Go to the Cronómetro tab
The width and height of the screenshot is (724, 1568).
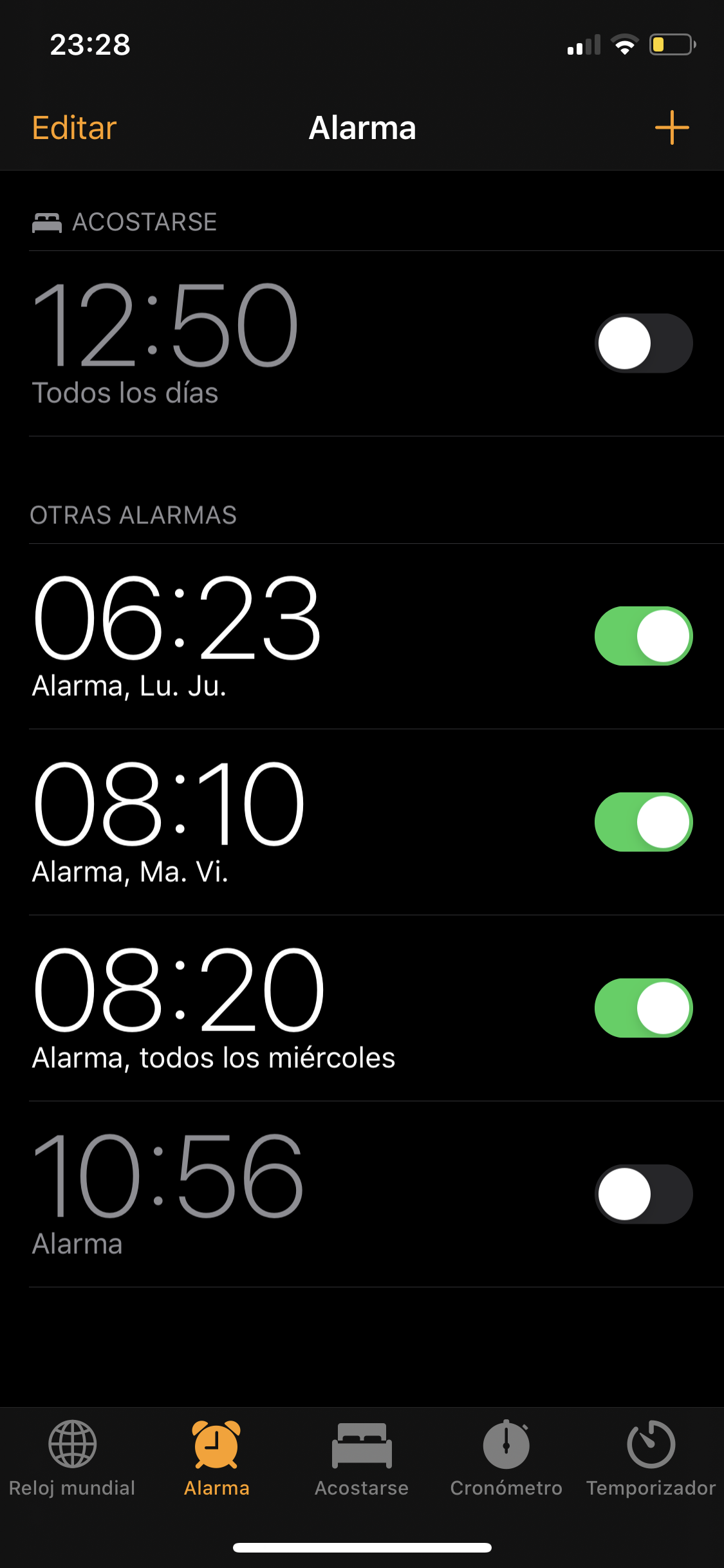(506, 1459)
